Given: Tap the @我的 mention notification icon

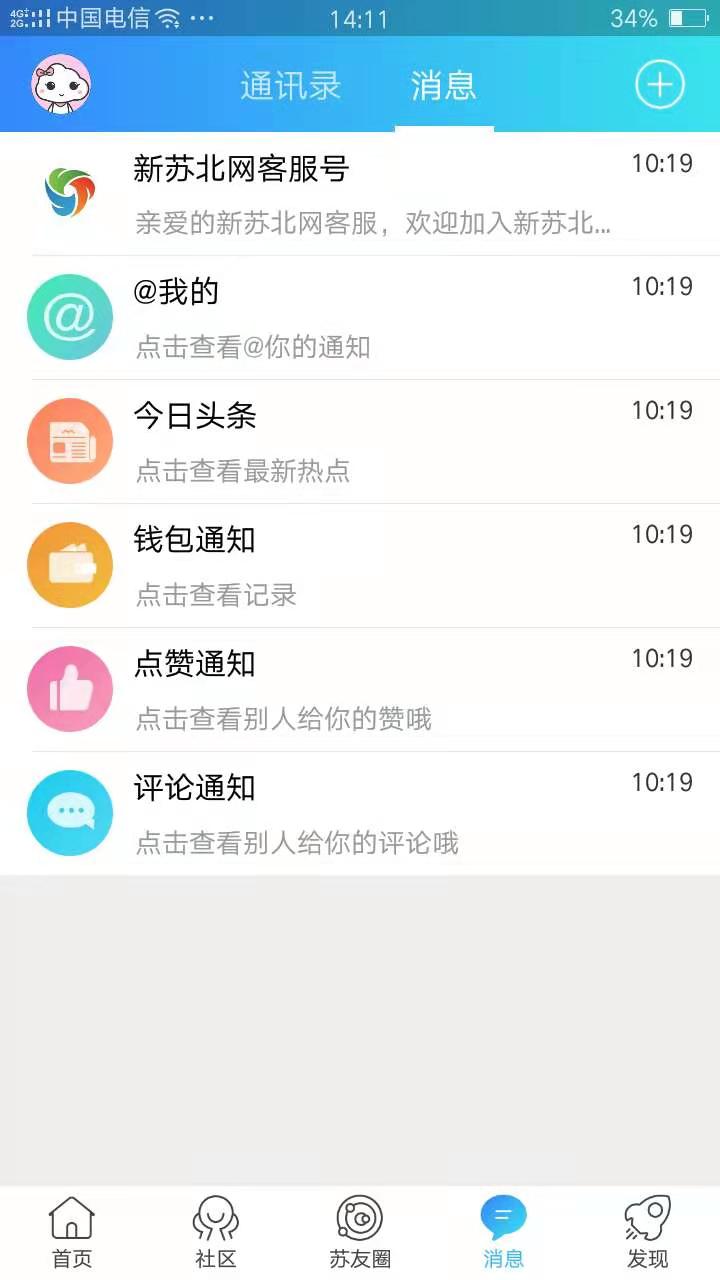Looking at the screenshot, I should (x=70, y=316).
